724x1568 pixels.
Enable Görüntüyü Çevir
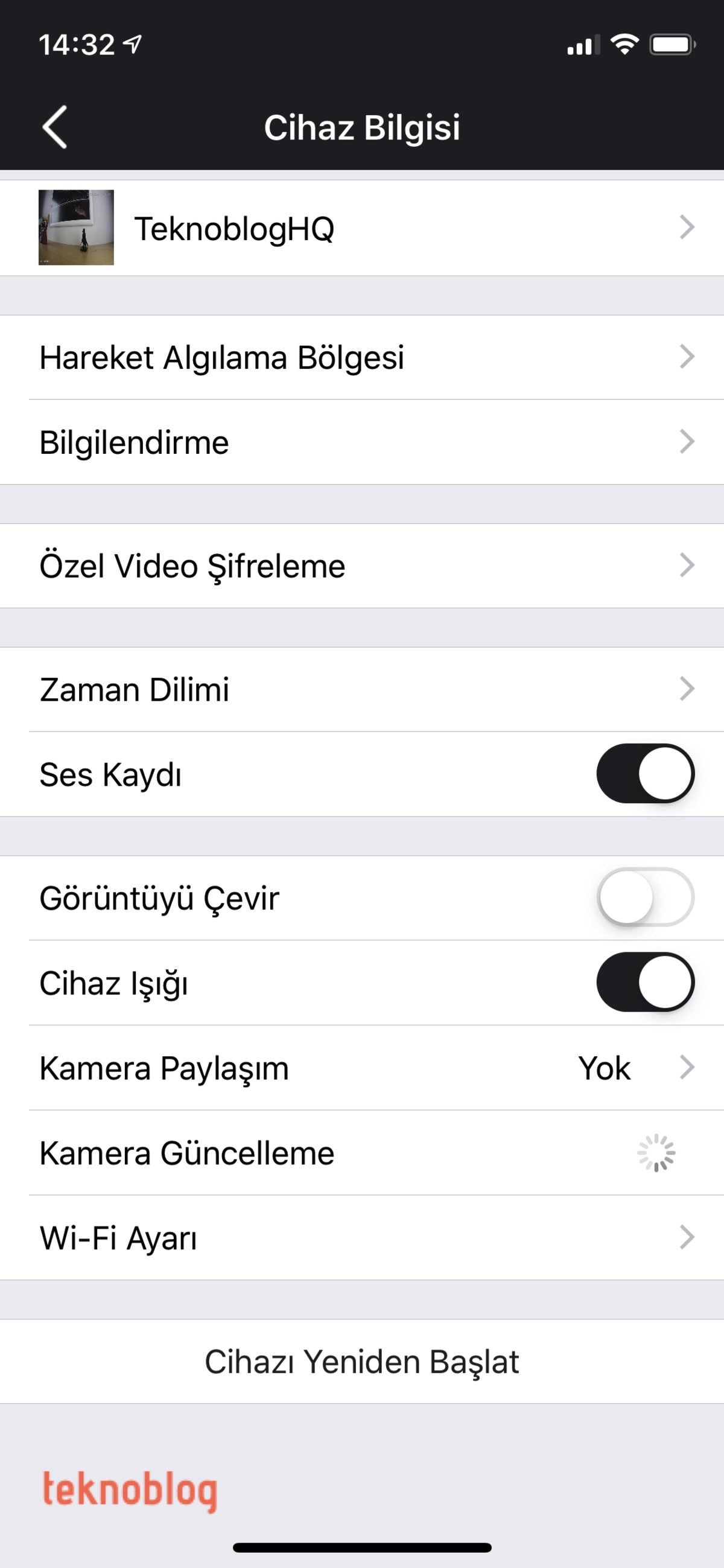pos(645,897)
